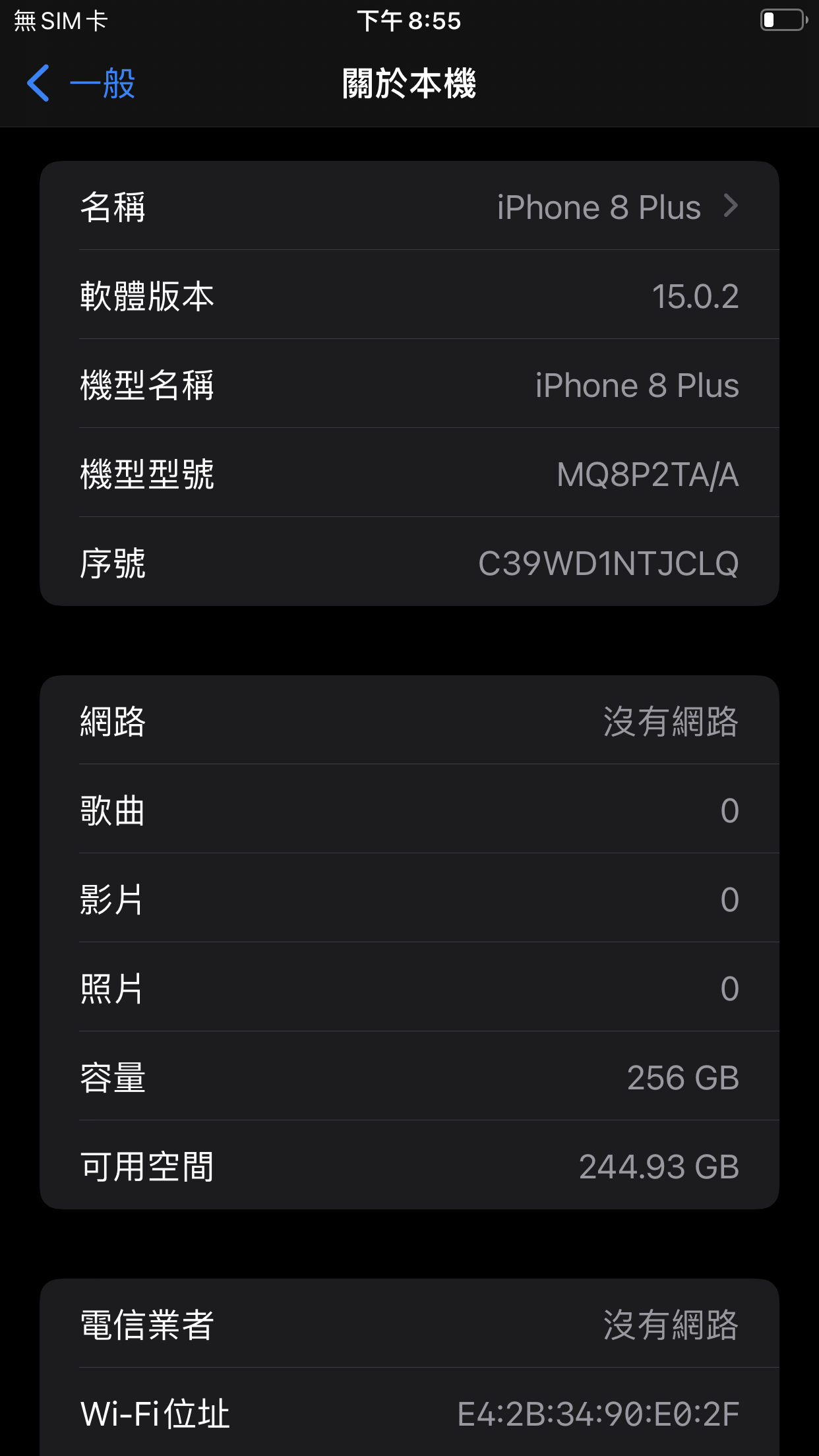Tap 軟體版本 row showing 15.0.2
The image size is (819, 1456).
(409, 295)
